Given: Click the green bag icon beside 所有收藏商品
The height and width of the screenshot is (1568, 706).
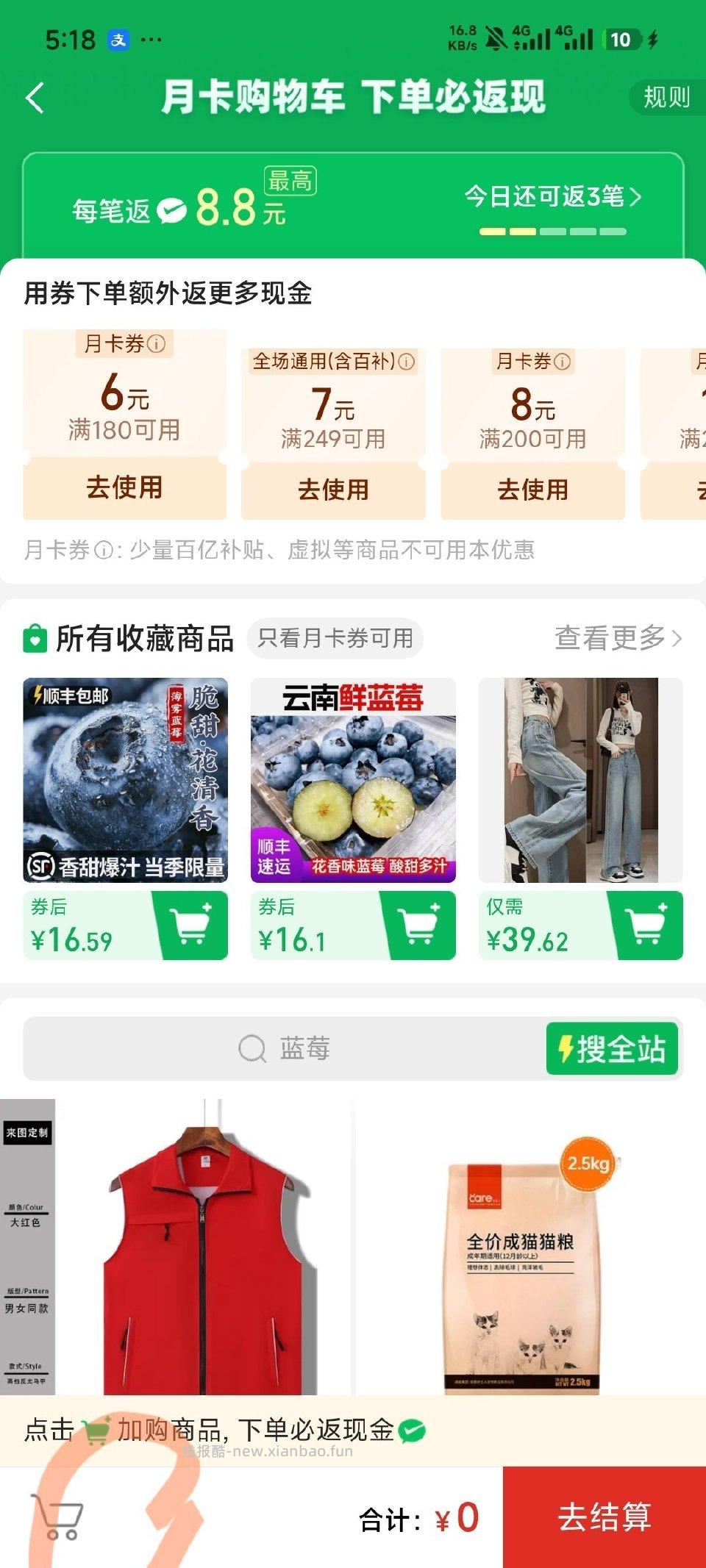Looking at the screenshot, I should pos(36,639).
